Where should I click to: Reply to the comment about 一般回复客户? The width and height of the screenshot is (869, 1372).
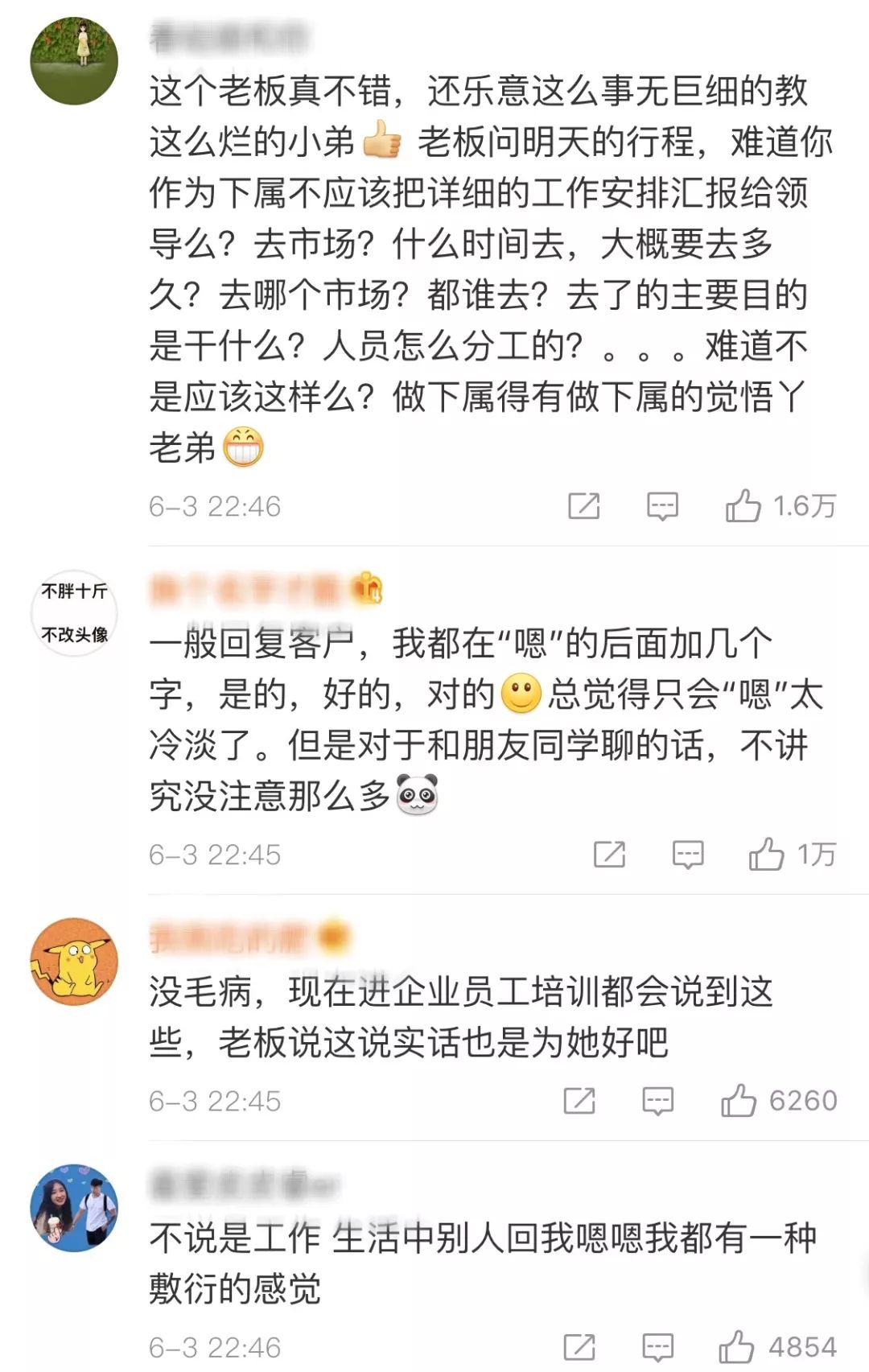687,854
